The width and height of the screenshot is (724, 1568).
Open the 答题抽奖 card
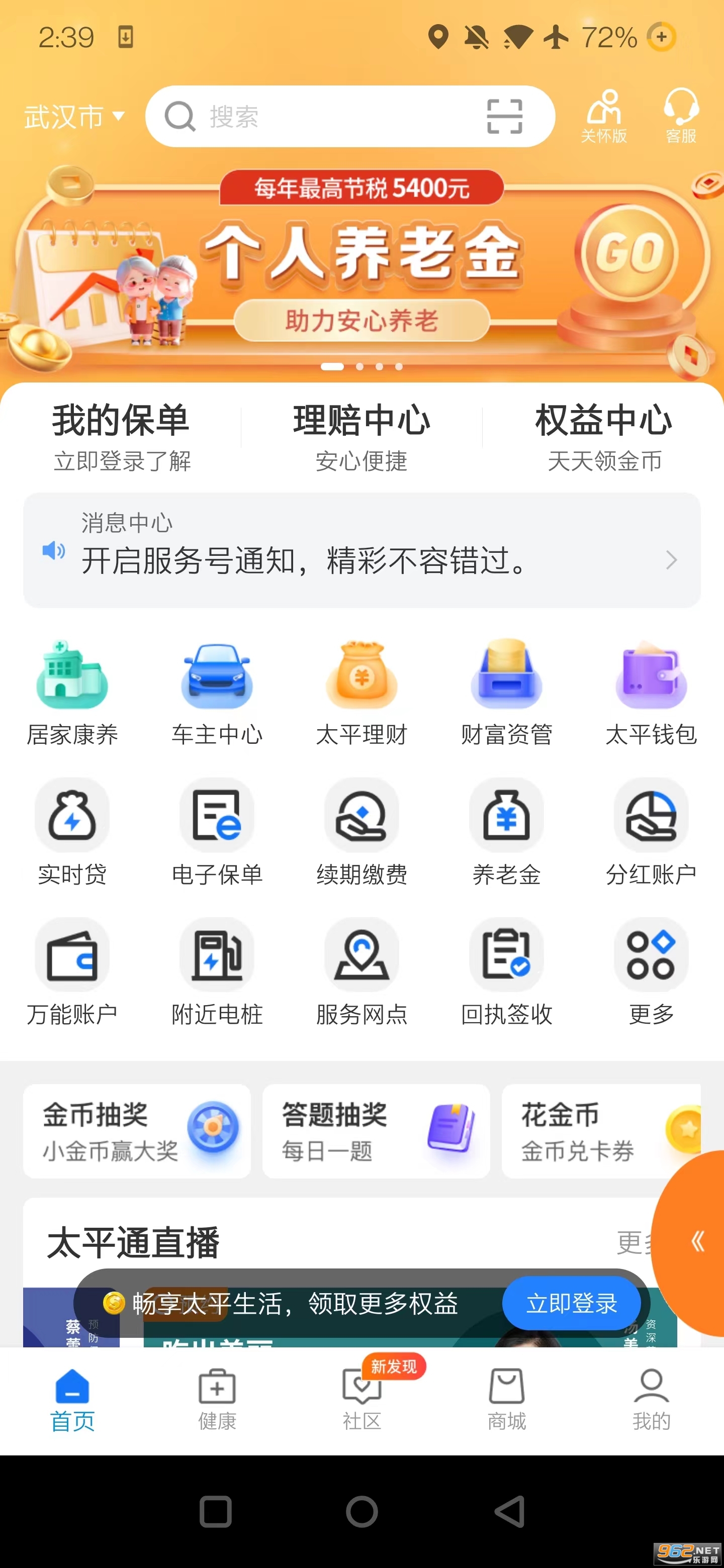pos(376,1131)
